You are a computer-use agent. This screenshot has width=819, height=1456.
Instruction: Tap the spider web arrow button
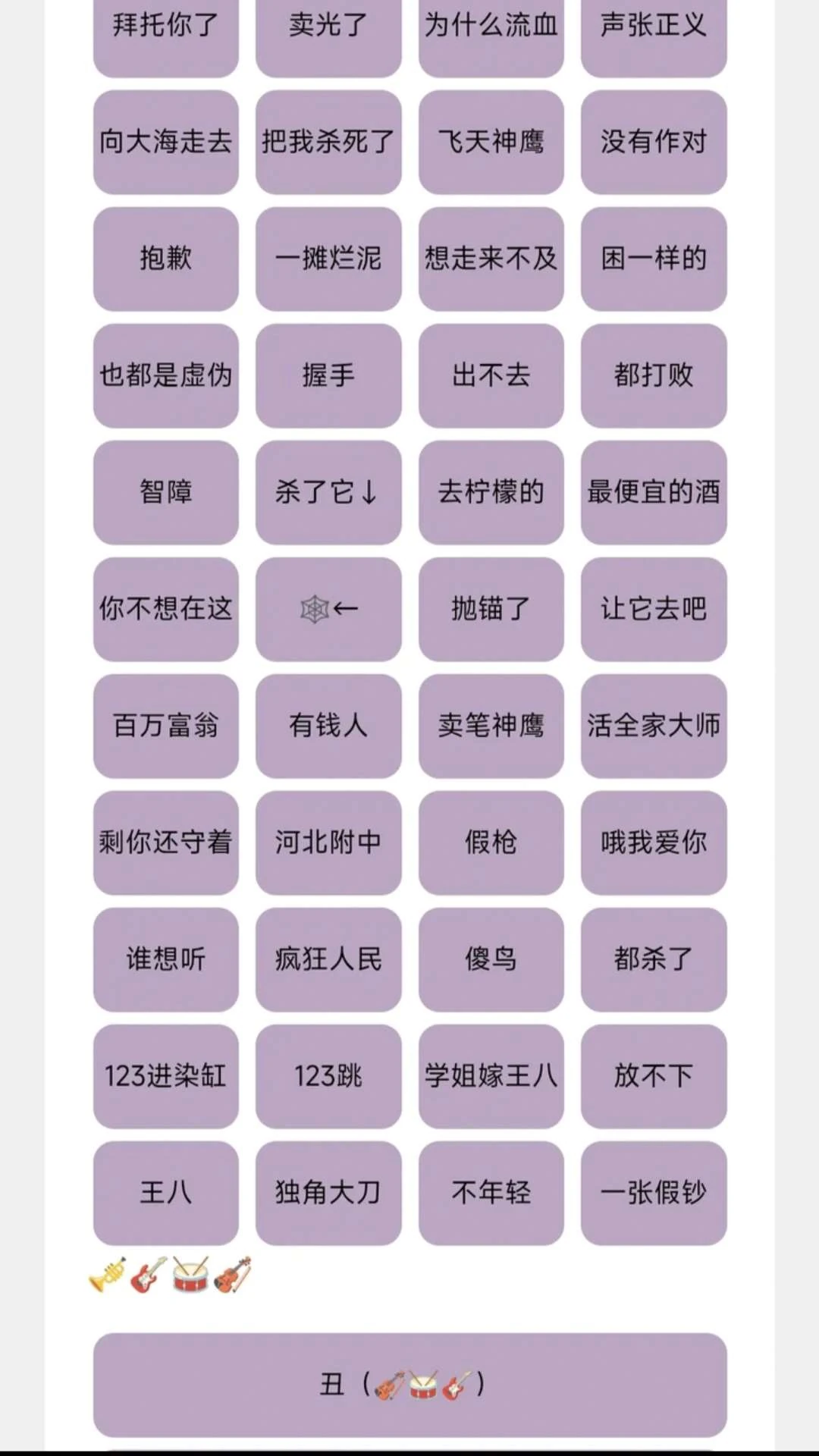pyautogui.click(x=328, y=609)
